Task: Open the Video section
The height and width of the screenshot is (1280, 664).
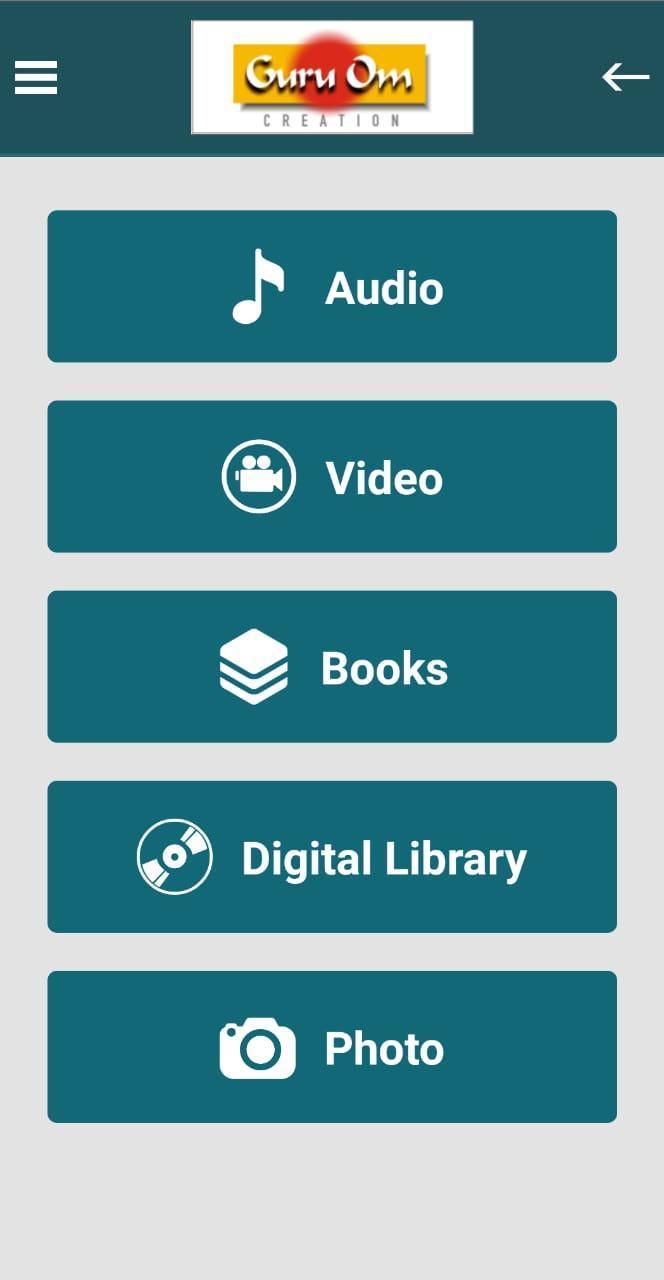Action: coord(332,477)
